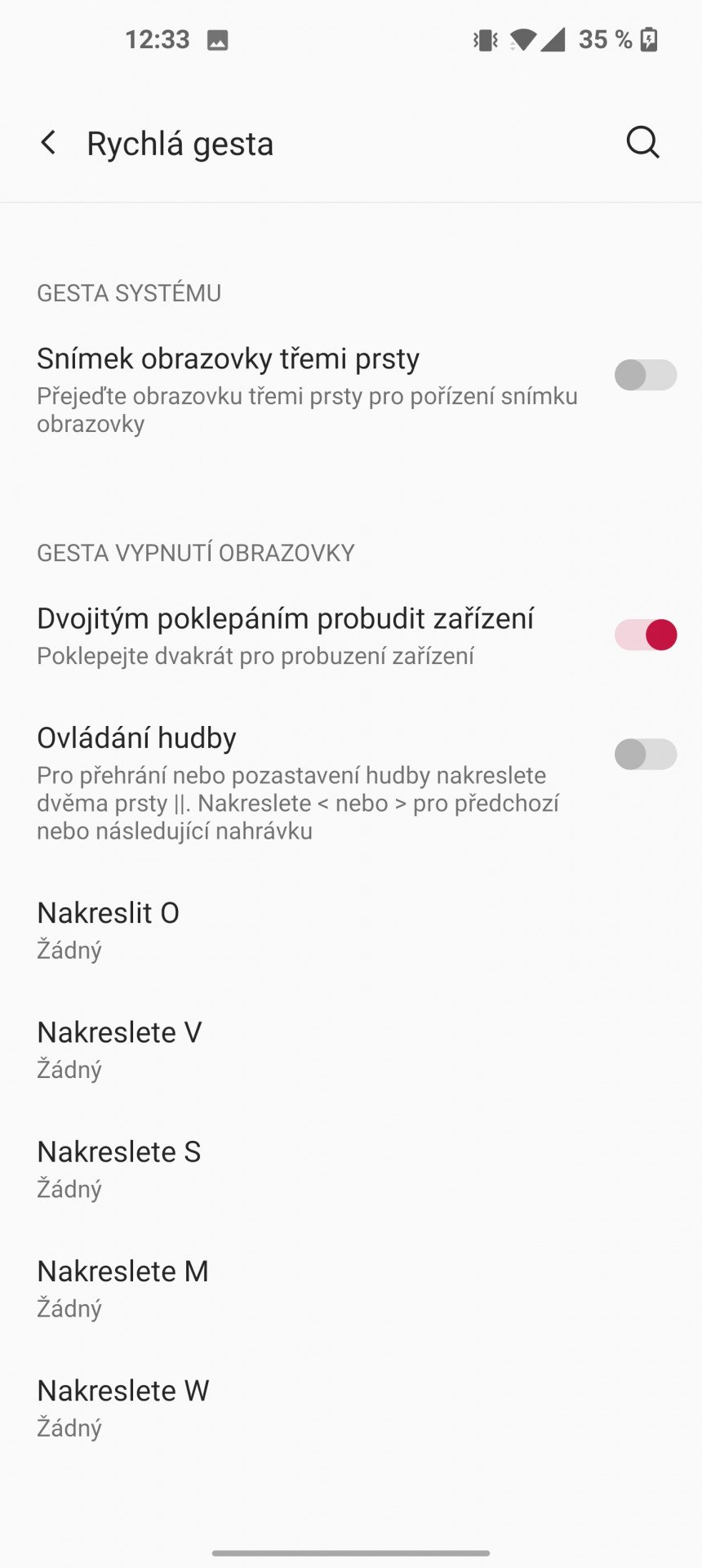Disable Dvojitým poklepáním probudit zařízení

646,635
